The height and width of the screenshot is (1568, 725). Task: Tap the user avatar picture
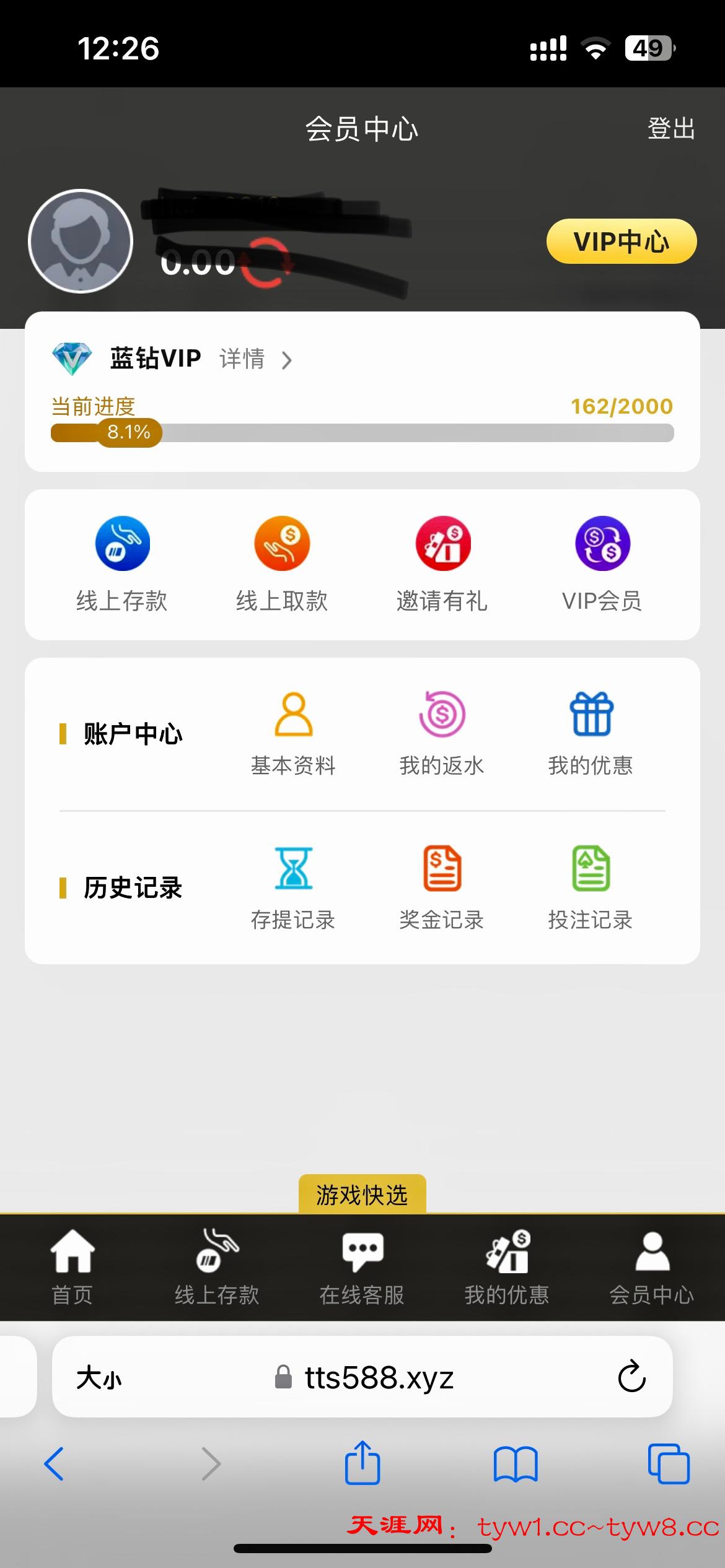click(x=81, y=241)
